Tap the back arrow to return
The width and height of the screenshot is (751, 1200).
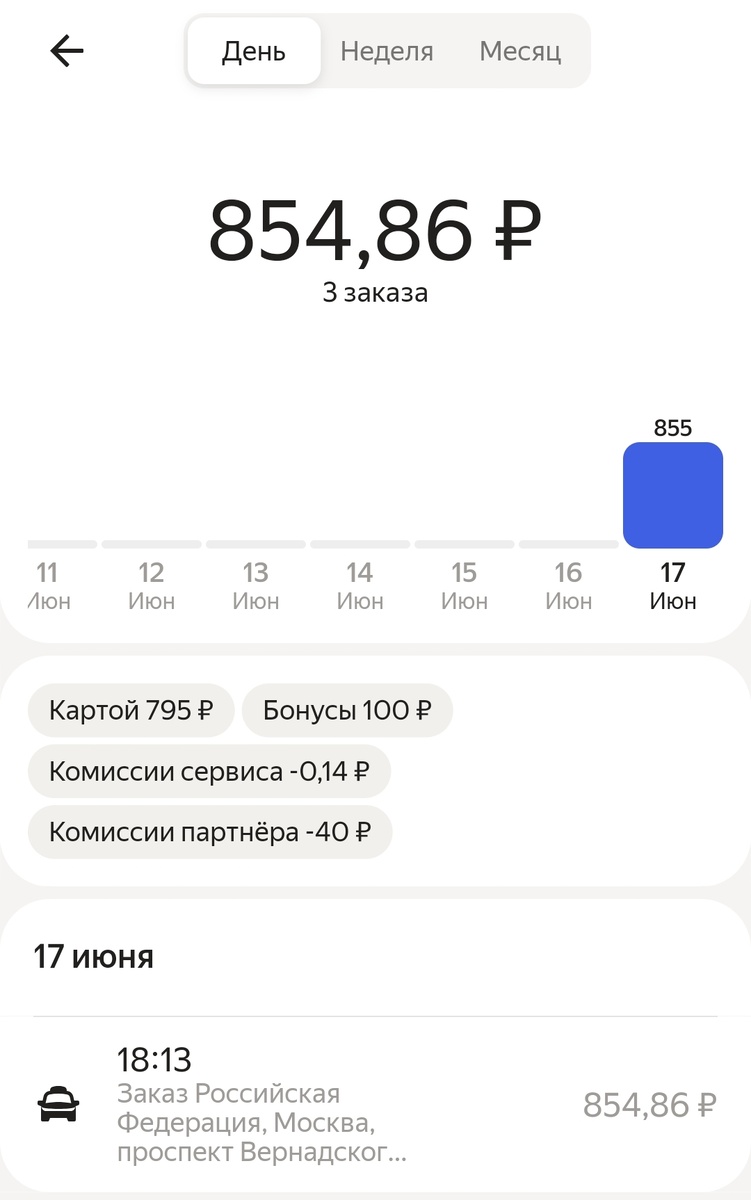tap(66, 51)
